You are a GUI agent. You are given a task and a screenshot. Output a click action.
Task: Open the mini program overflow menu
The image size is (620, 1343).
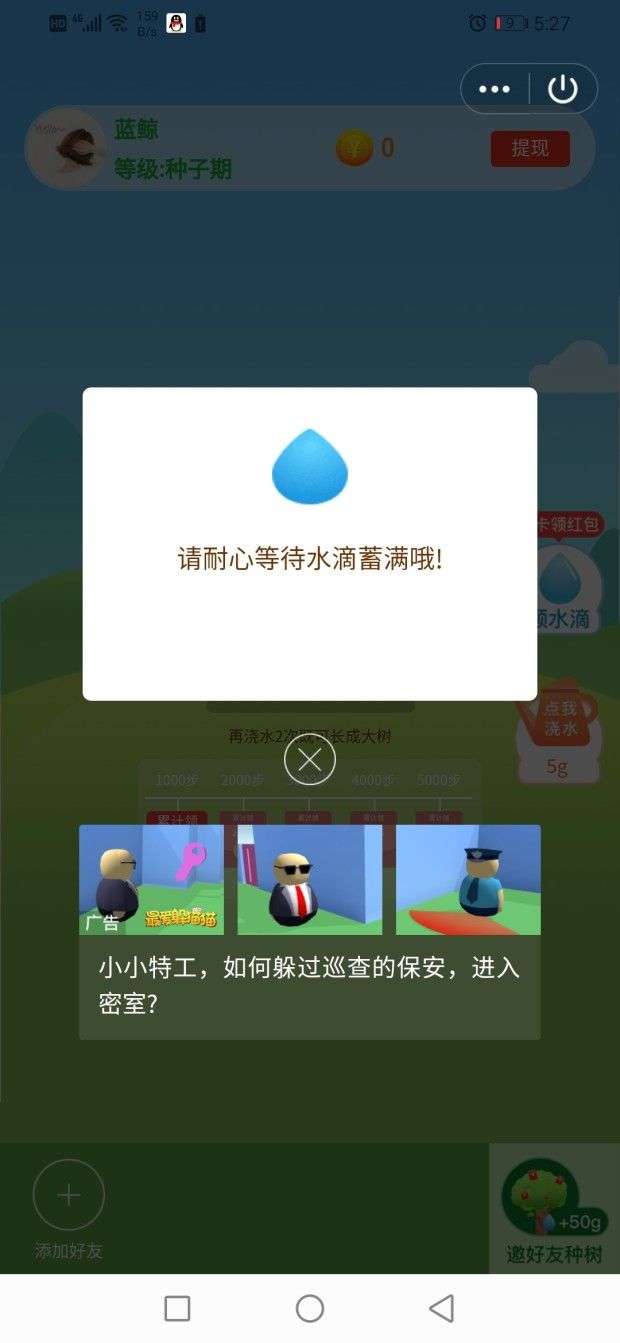[494, 89]
